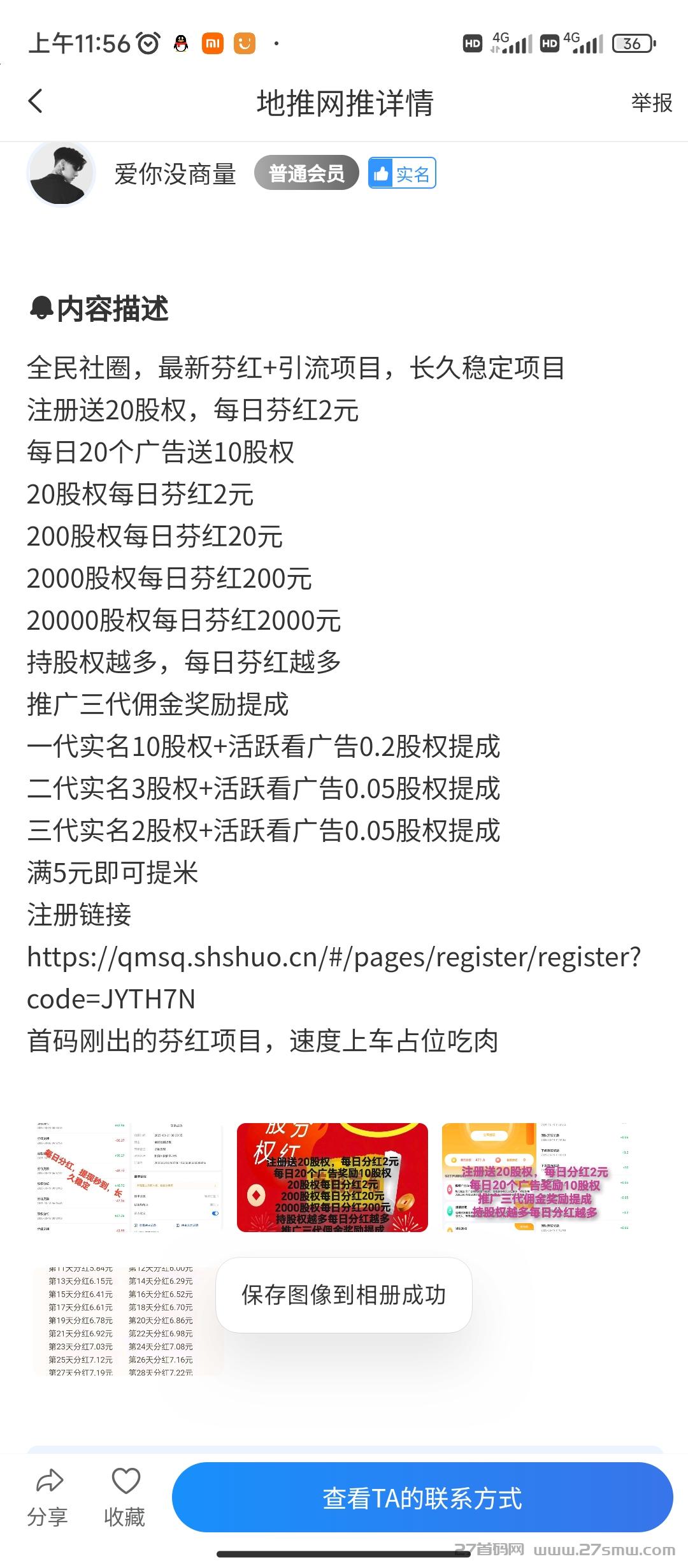Tap 举报 to report this post
The height and width of the screenshot is (1568, 688).
tap(651, 103)
